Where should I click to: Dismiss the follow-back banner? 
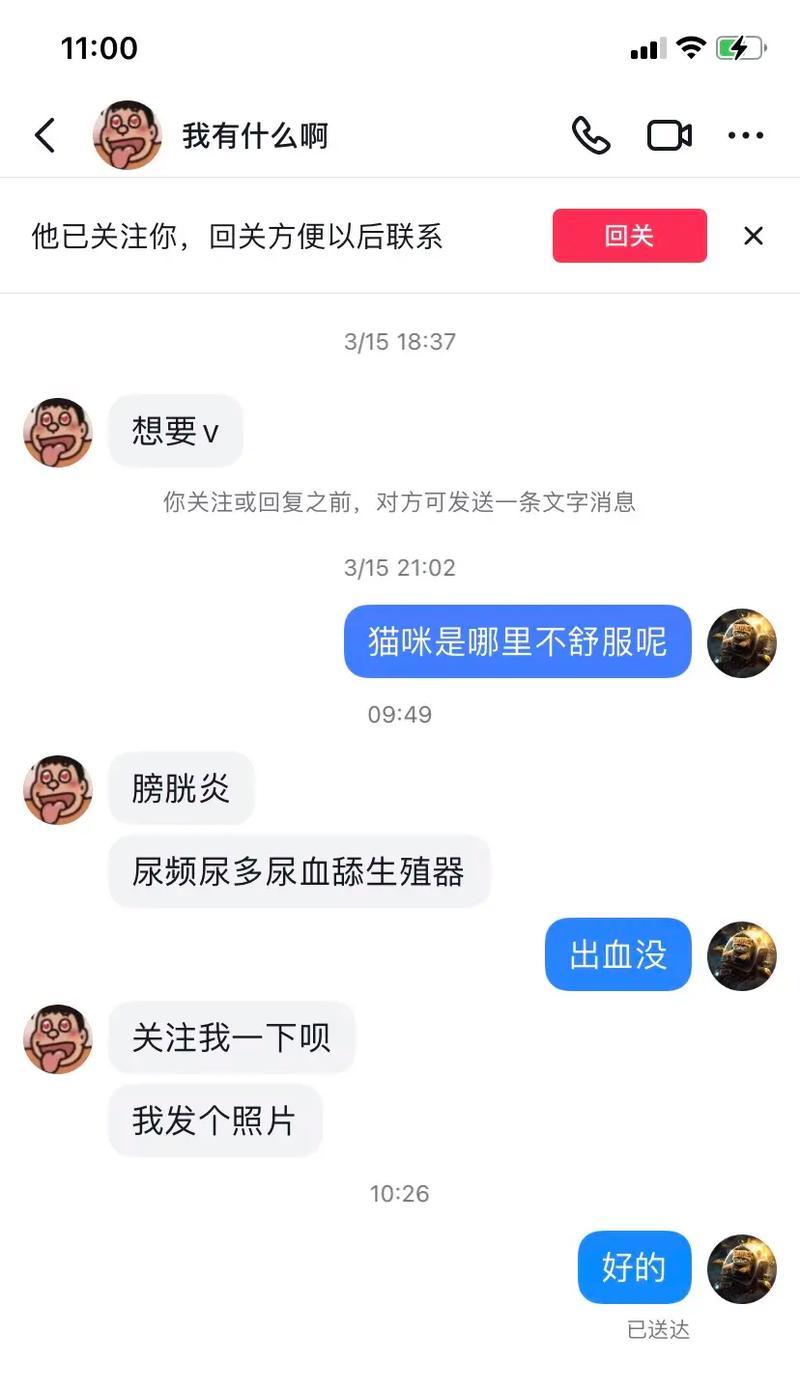click(x=753, y=236)
